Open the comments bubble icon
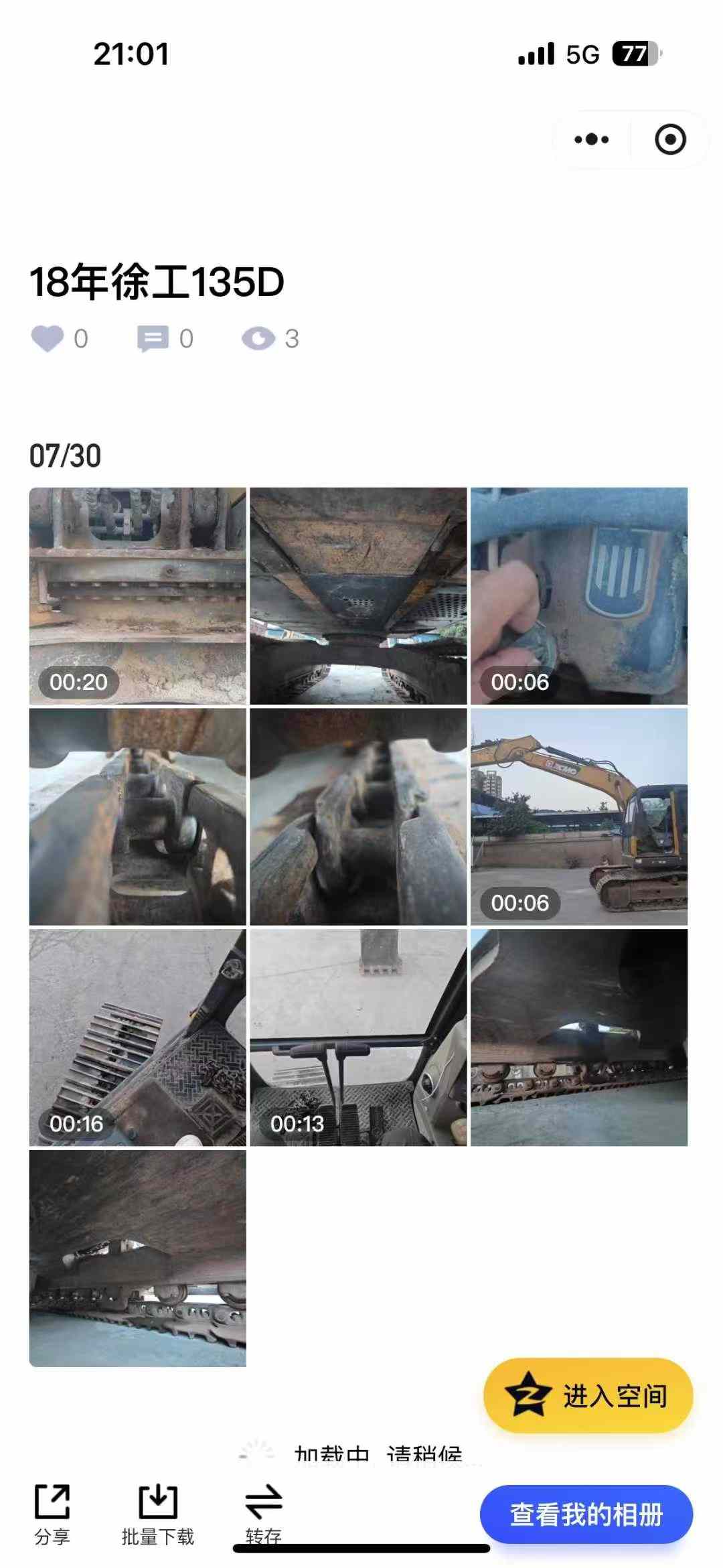The image size is (723, 1568). (x=153, y=339)
